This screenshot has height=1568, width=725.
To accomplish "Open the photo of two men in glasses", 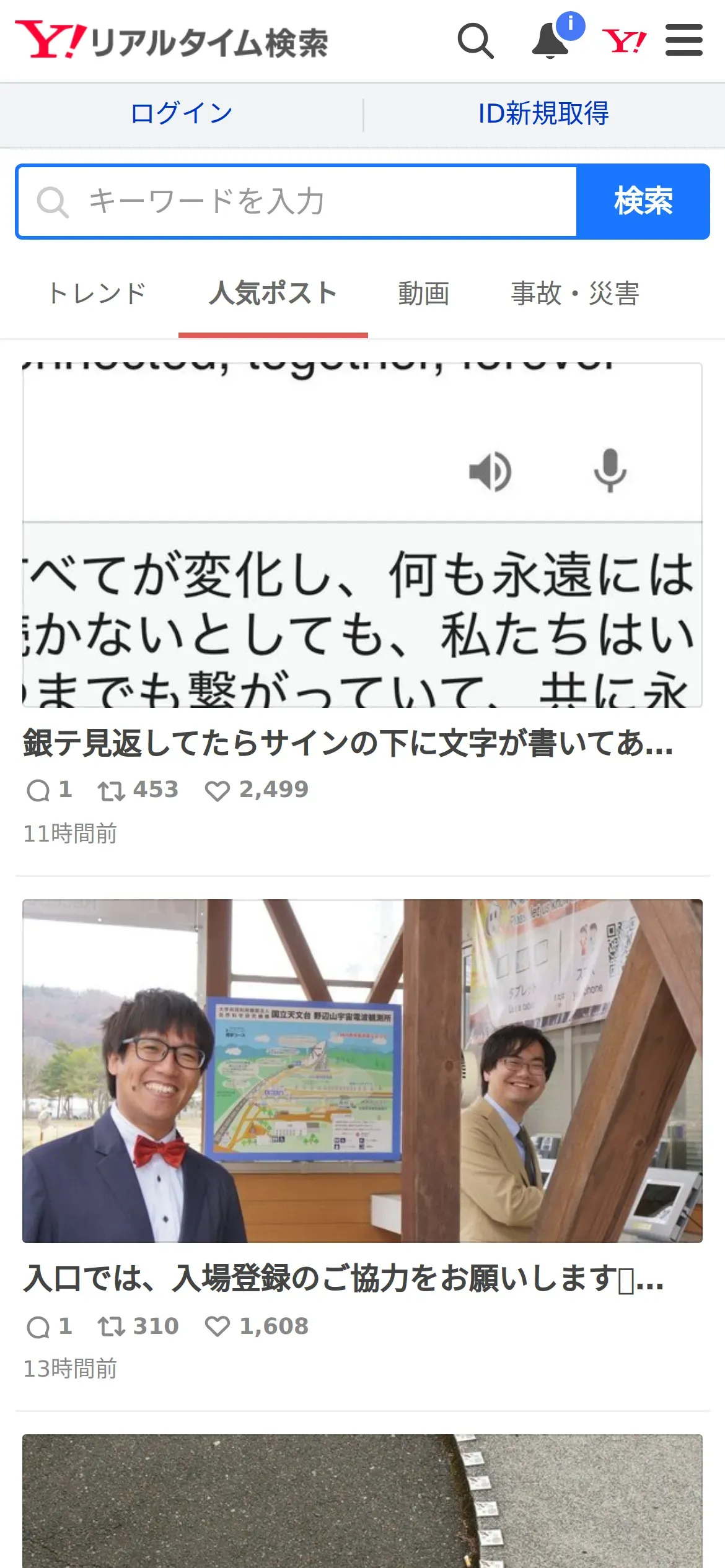I will click(x=362, y=1071).
